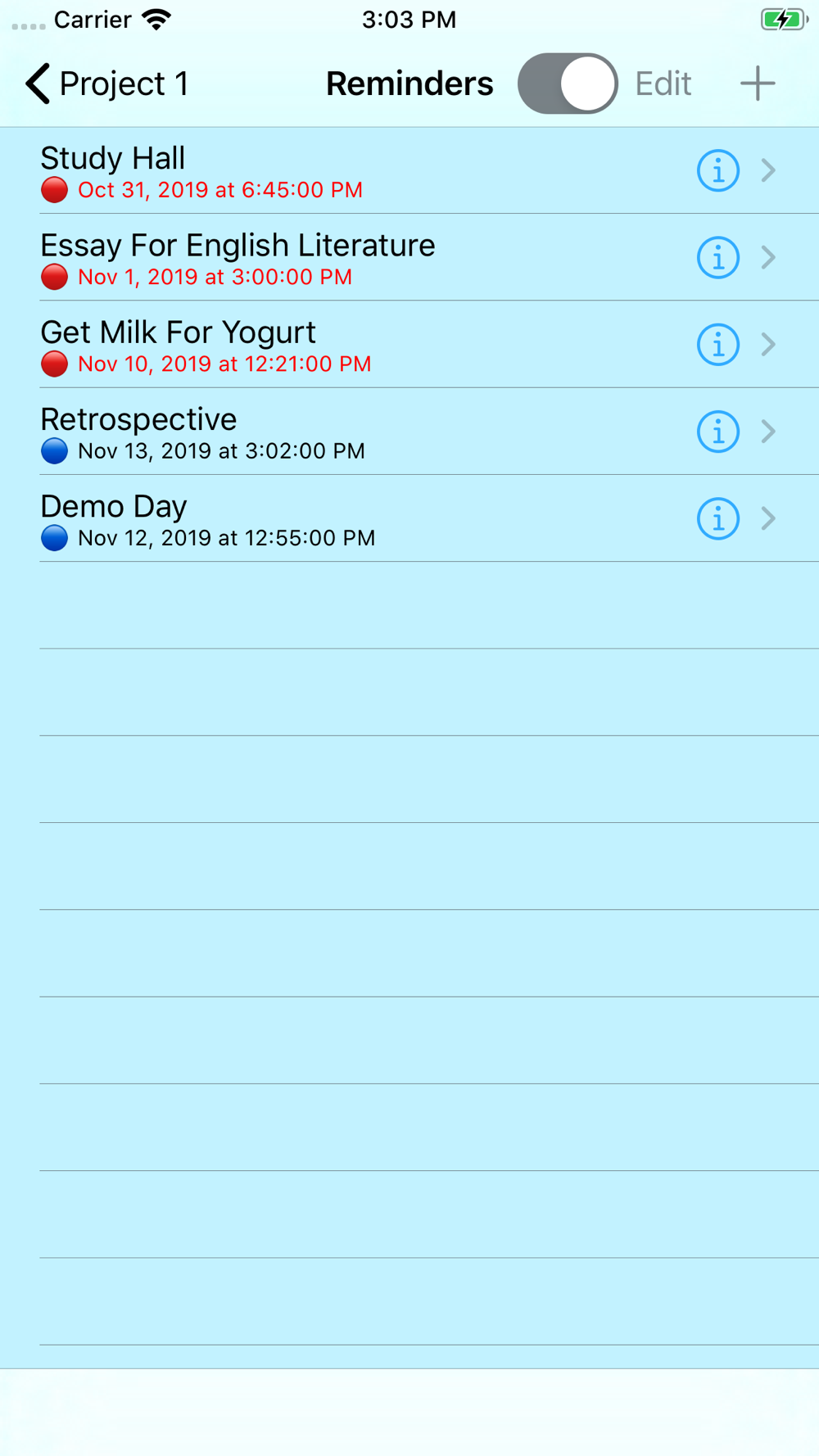Open Essay For English Literature reminder
This screenshot has width=819, height=1456.
point(409,257)
